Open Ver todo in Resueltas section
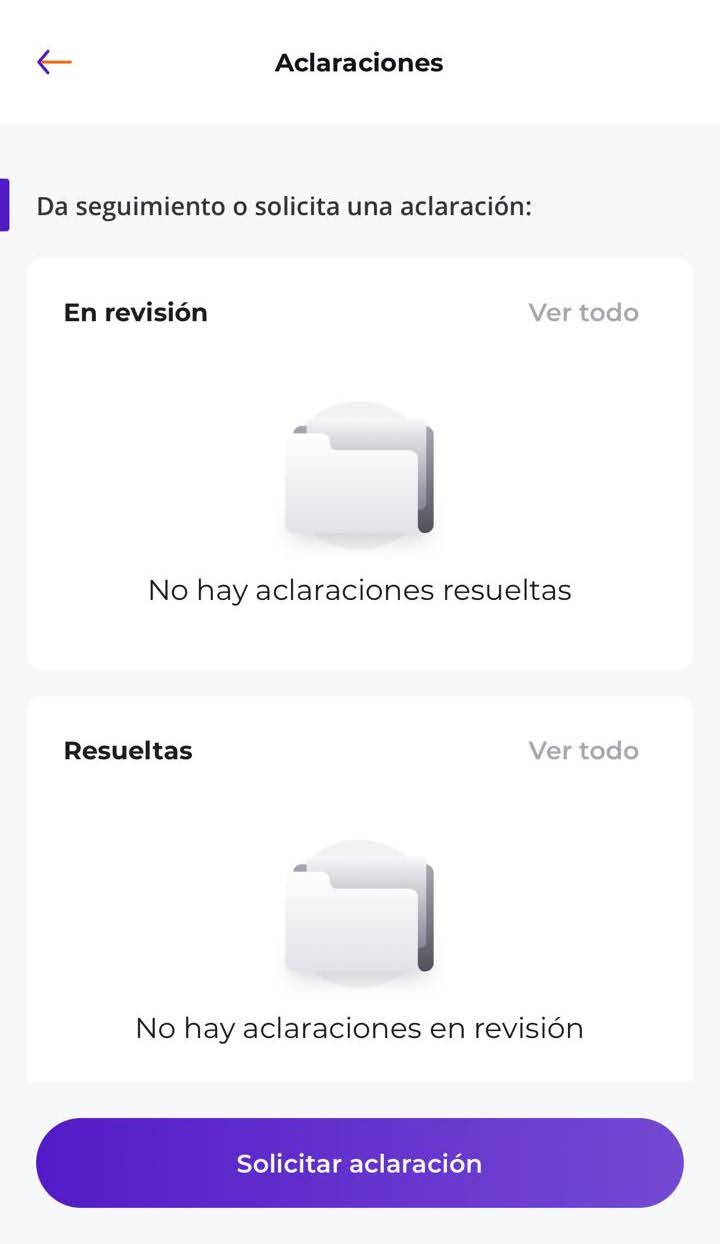 click(x=583, y=750)
